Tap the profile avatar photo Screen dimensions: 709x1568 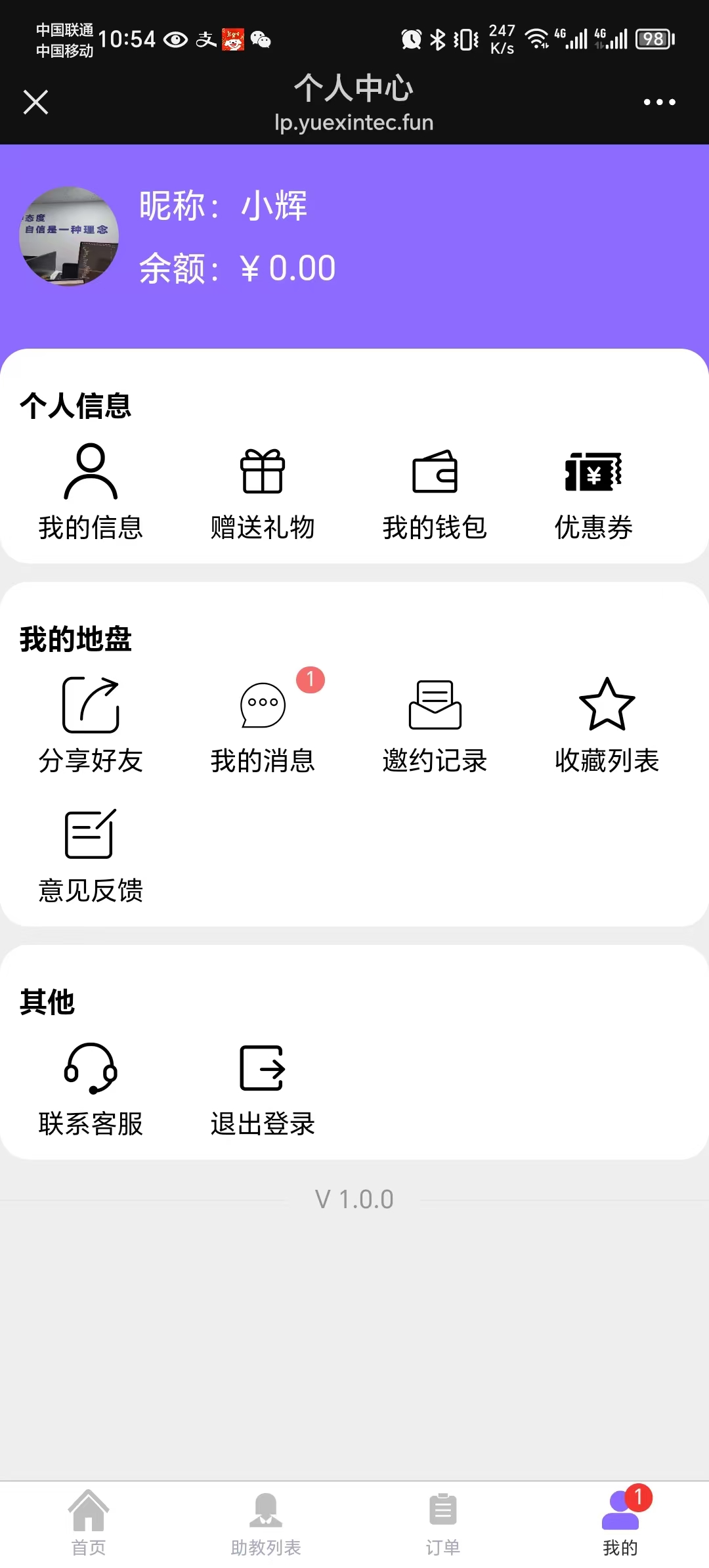click(69, 236)
